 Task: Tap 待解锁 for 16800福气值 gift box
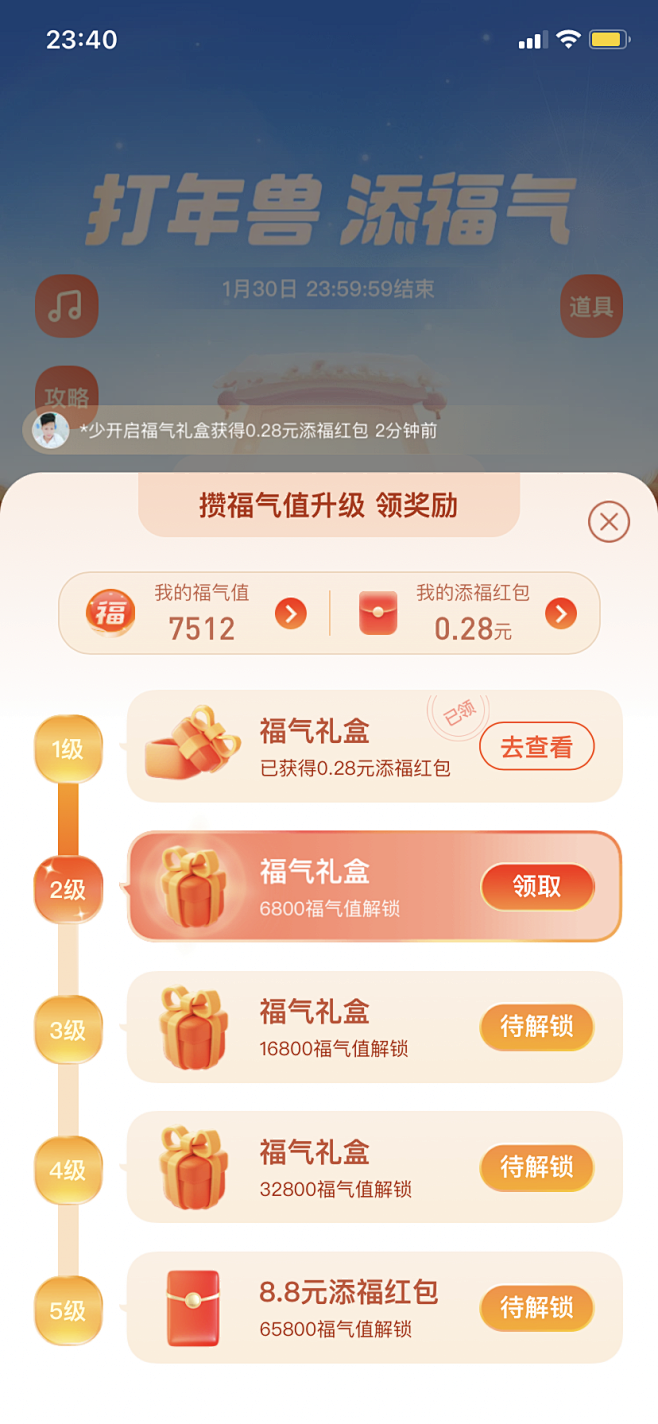point(537,1027)
